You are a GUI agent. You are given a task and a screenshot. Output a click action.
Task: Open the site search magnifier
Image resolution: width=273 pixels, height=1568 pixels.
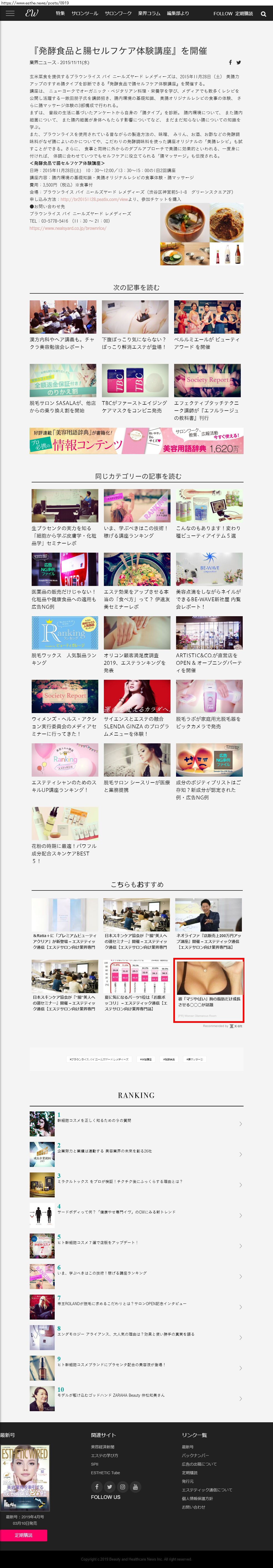(263, 14)
